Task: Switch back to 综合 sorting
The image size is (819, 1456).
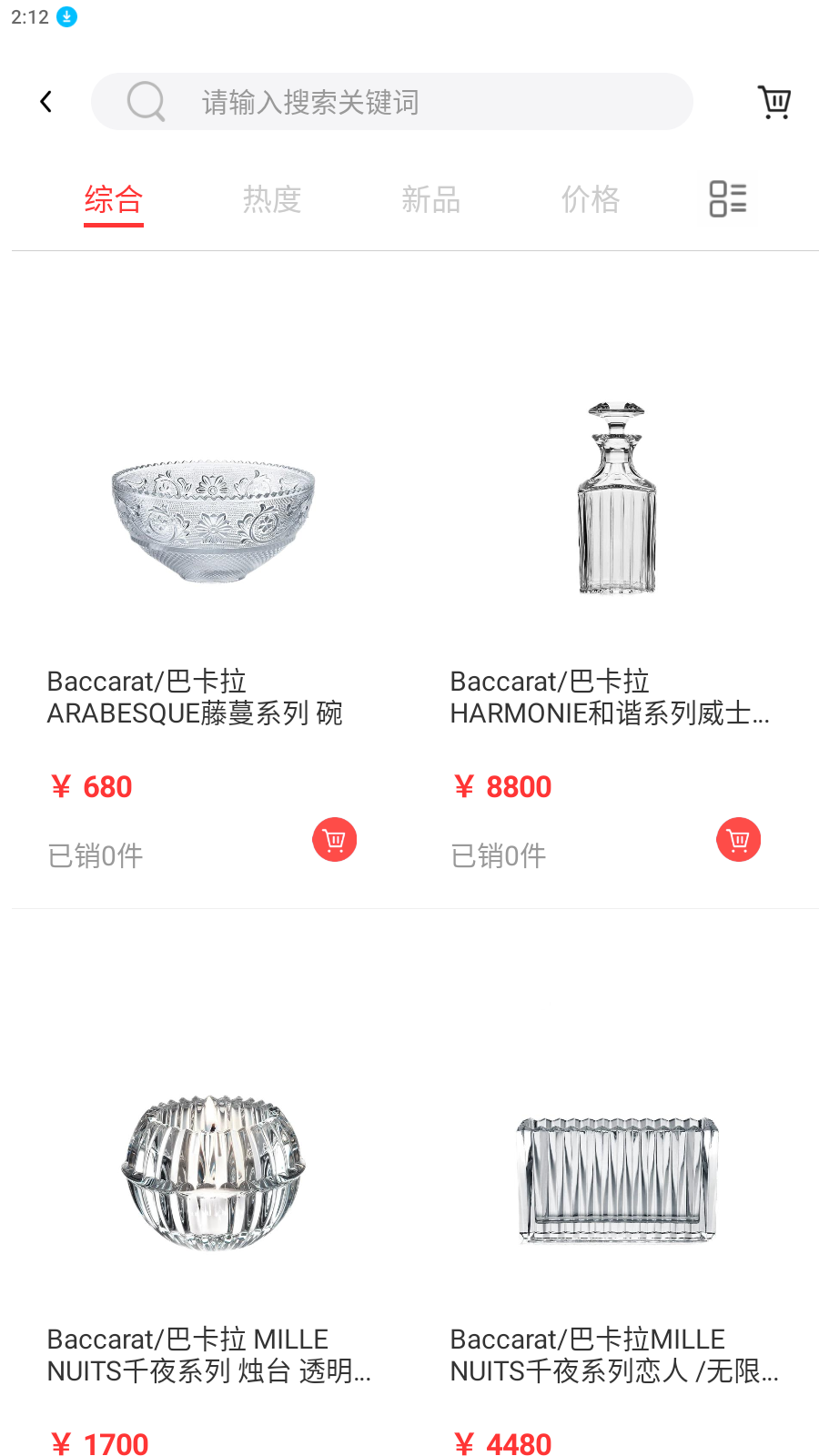Action: [113, 199]
